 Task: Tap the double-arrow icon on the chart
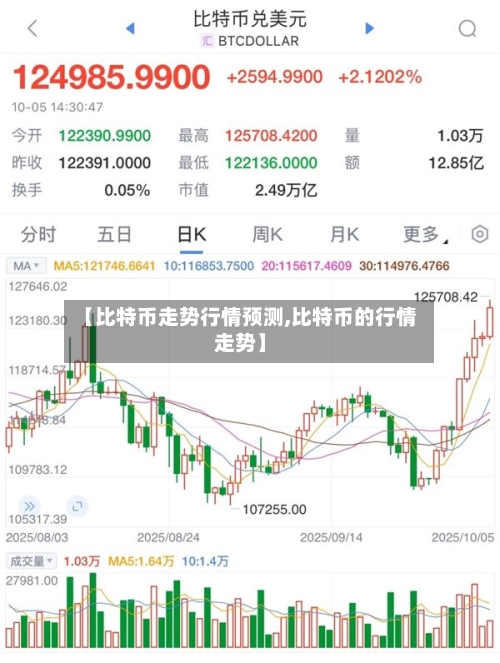pos(30,506)
